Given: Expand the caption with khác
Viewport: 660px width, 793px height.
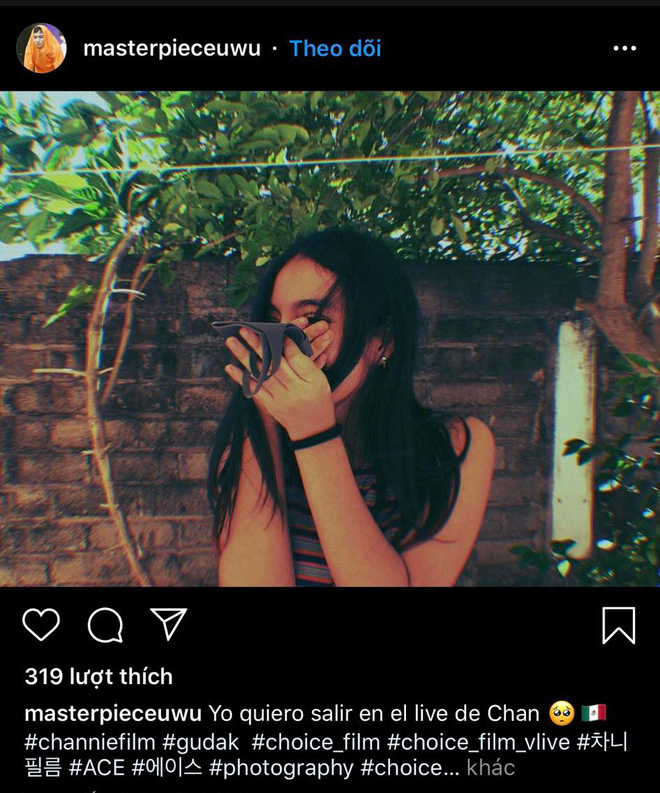Looking at the screenshot, I should tap(490, 768).
